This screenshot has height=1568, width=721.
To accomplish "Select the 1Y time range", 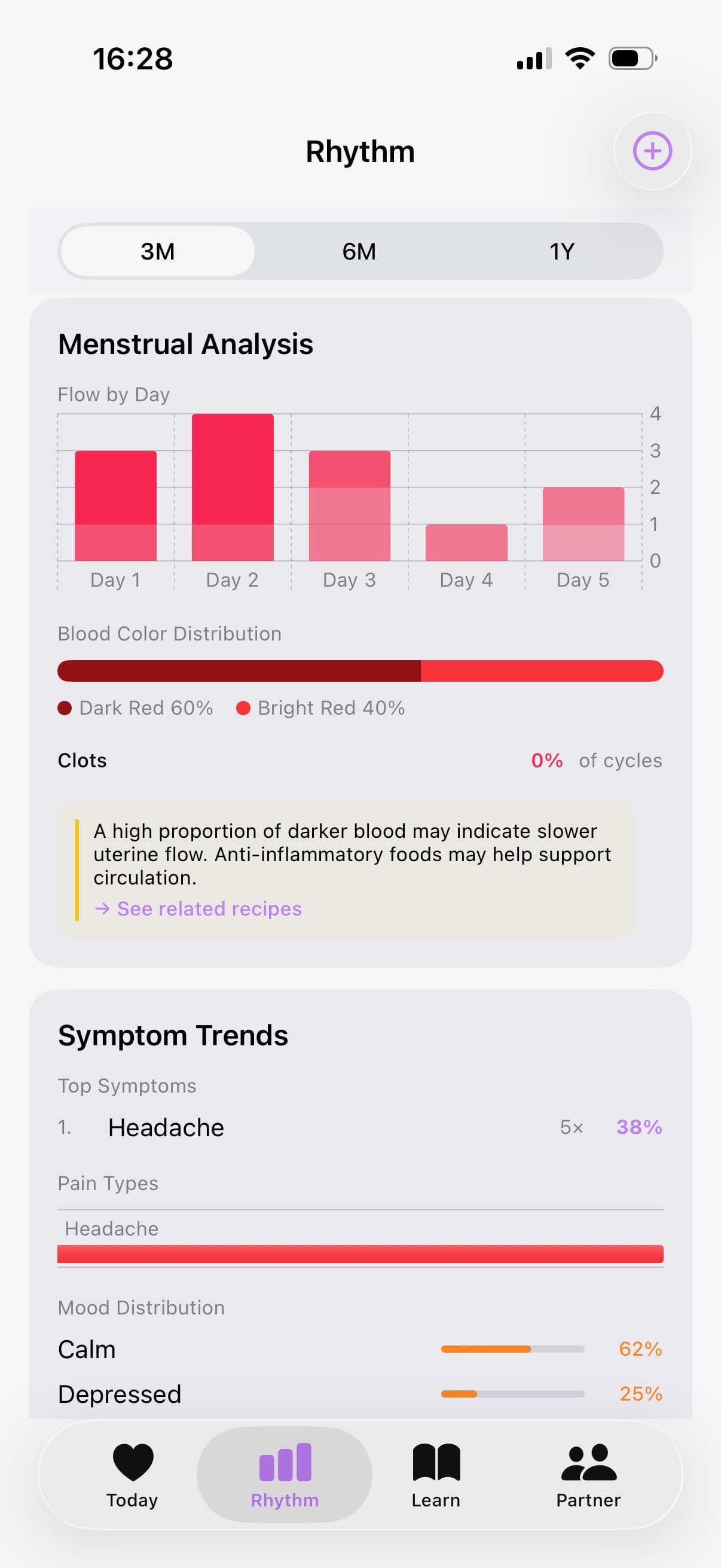I will pyautogui.click(x=562, y=251).
